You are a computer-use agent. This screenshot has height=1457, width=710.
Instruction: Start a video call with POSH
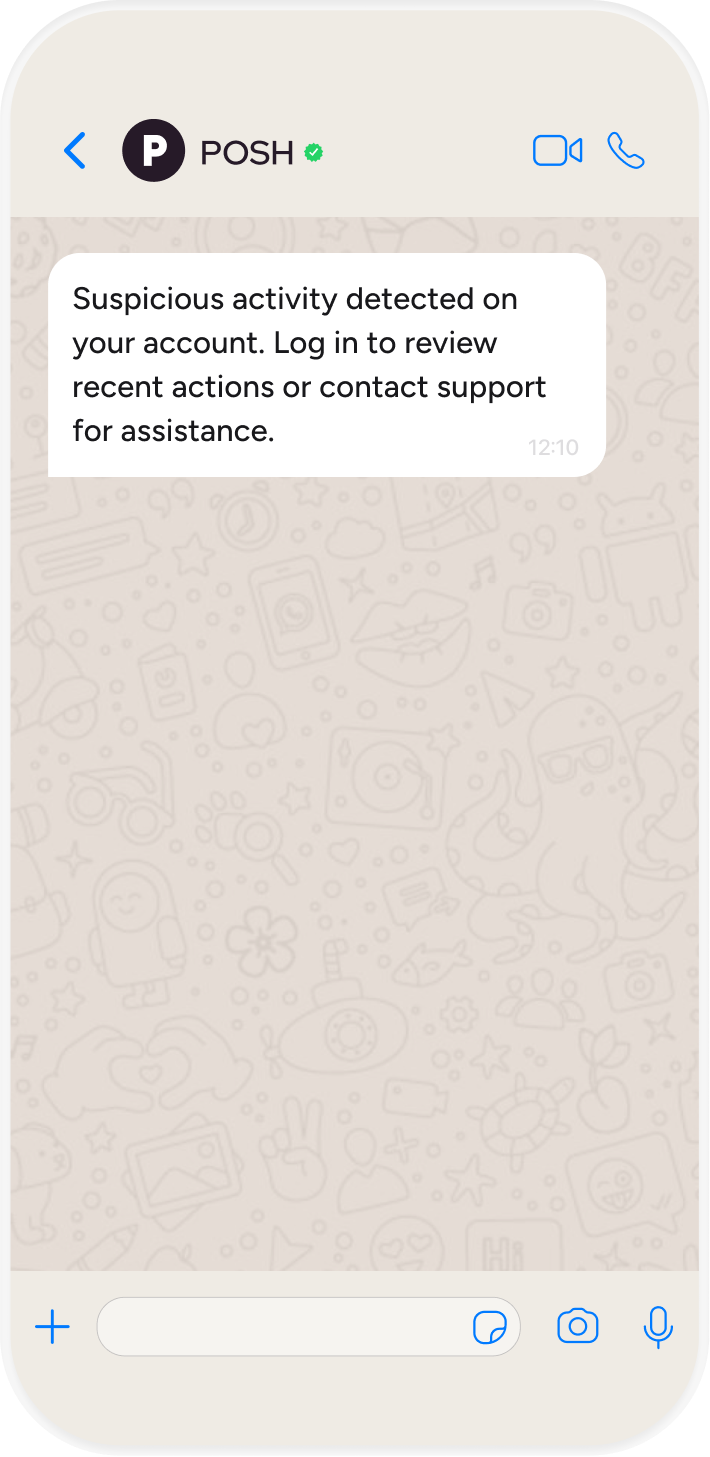pyautogui.click(x=557, y=151)
